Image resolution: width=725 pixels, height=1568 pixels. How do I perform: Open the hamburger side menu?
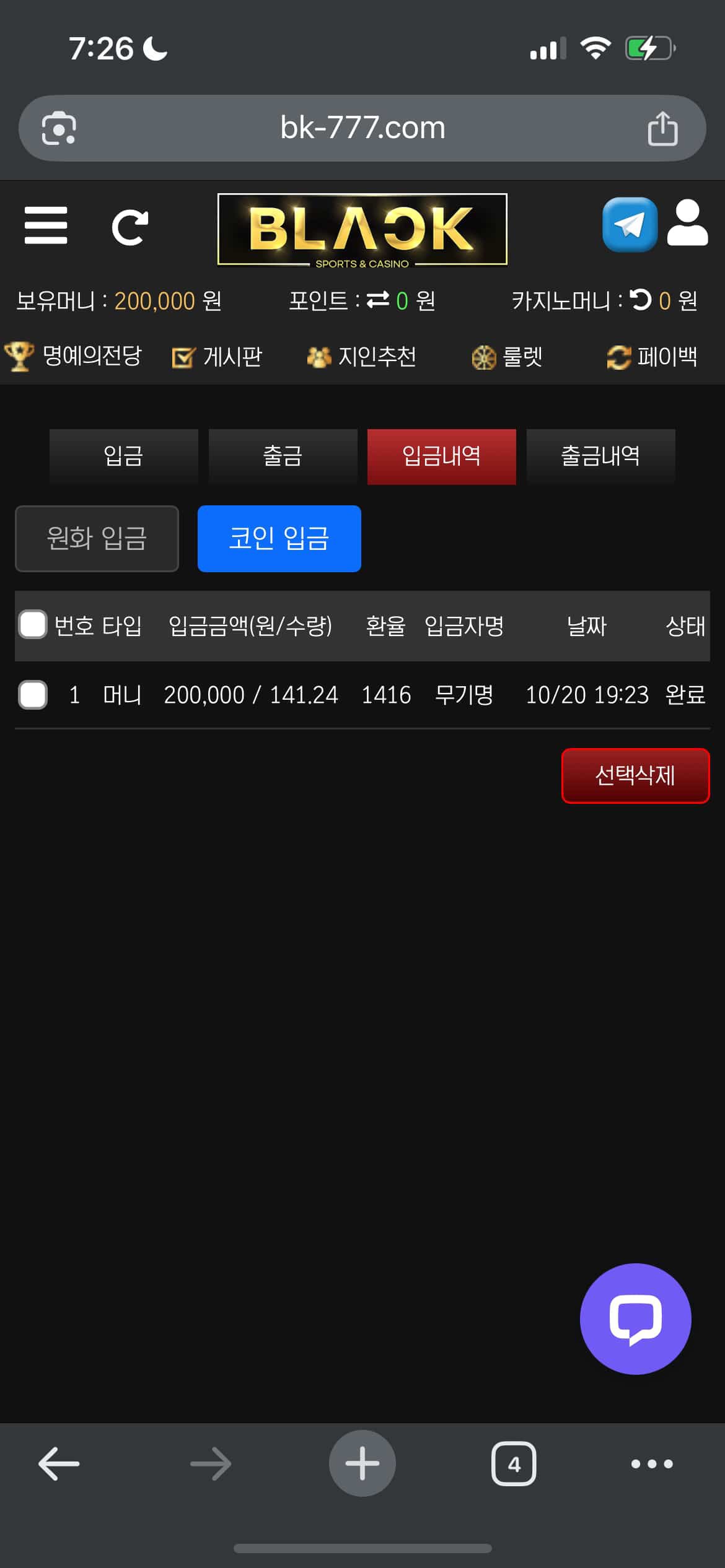pos(46,226)
